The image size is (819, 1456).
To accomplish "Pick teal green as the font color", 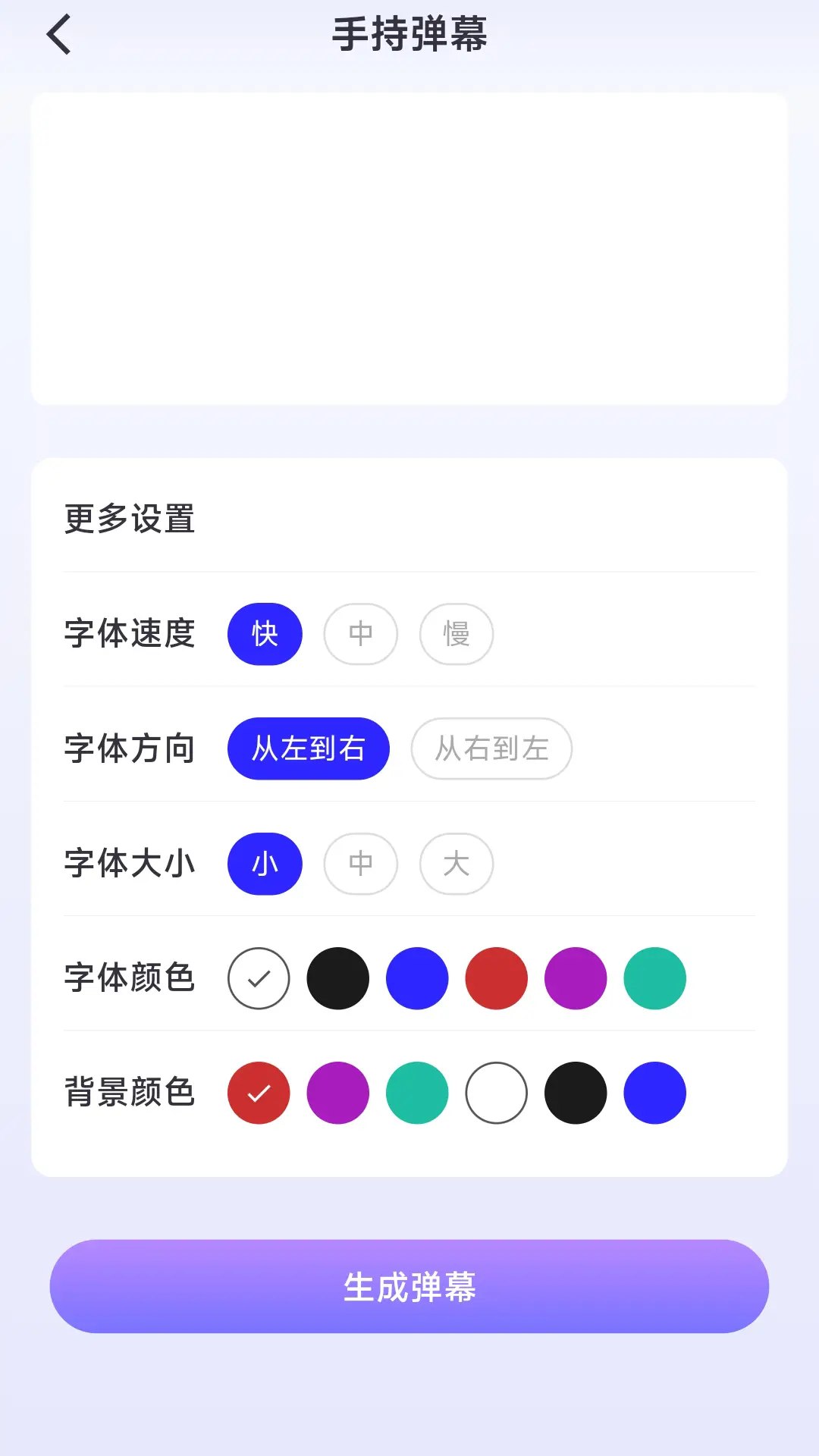I will (655, 978).
